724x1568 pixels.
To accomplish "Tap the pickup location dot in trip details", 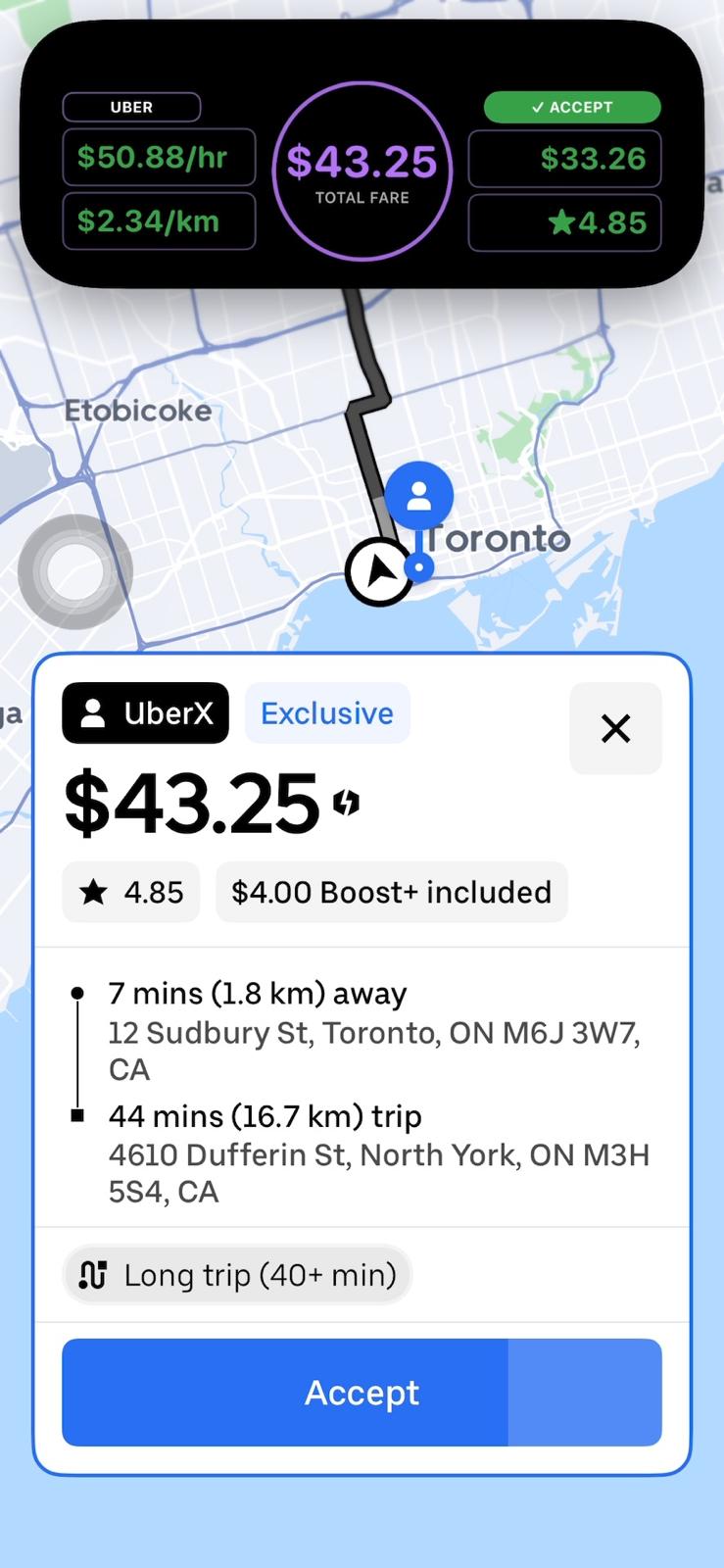I will pos(77,993).
